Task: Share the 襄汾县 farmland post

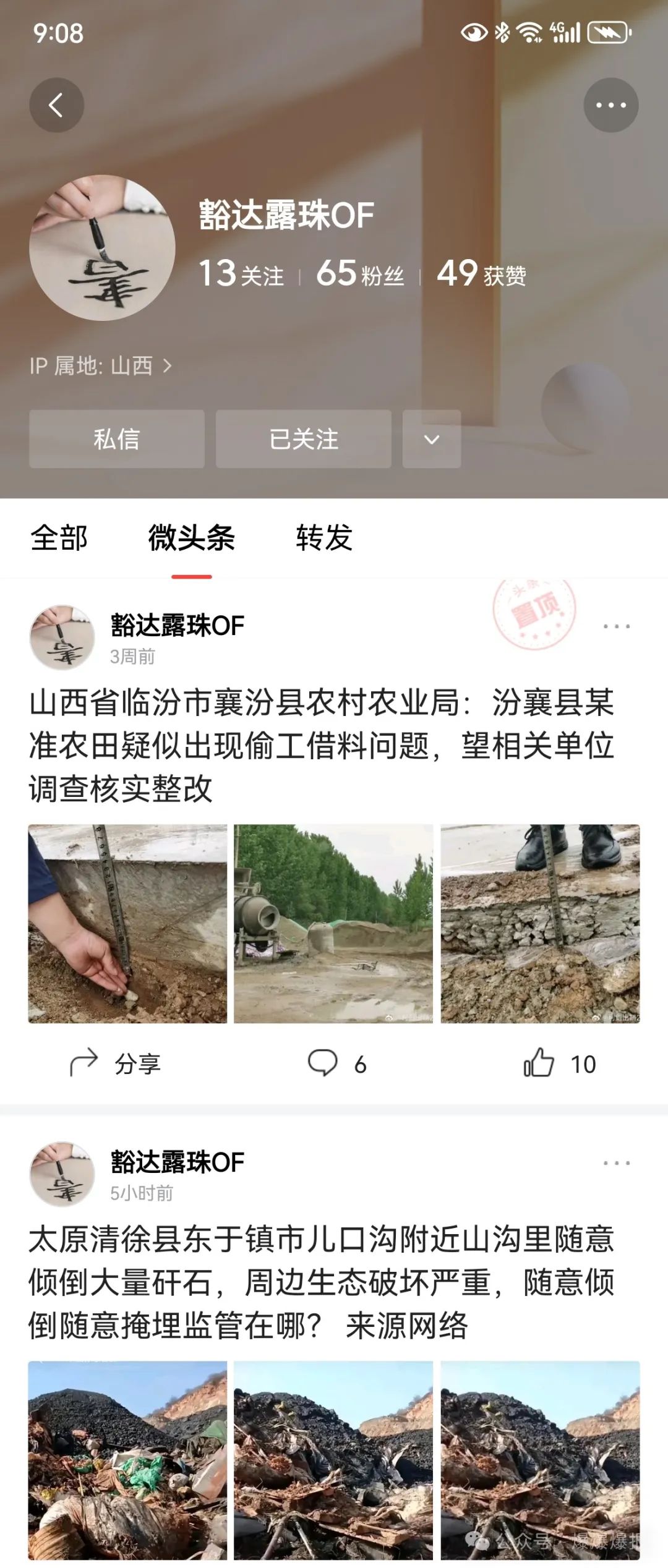Action: 116,1063
